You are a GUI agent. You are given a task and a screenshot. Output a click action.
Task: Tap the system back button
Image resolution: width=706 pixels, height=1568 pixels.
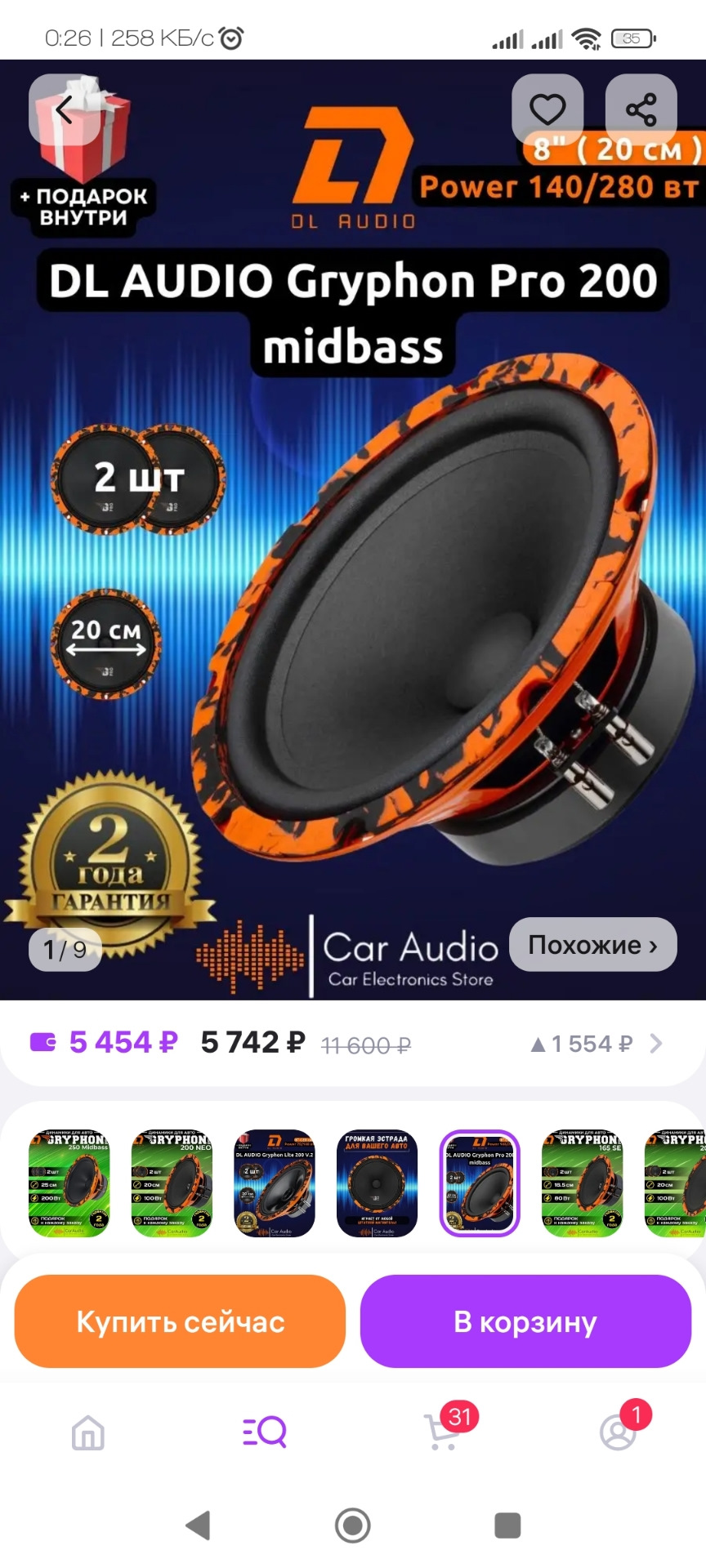point(199,1525)
